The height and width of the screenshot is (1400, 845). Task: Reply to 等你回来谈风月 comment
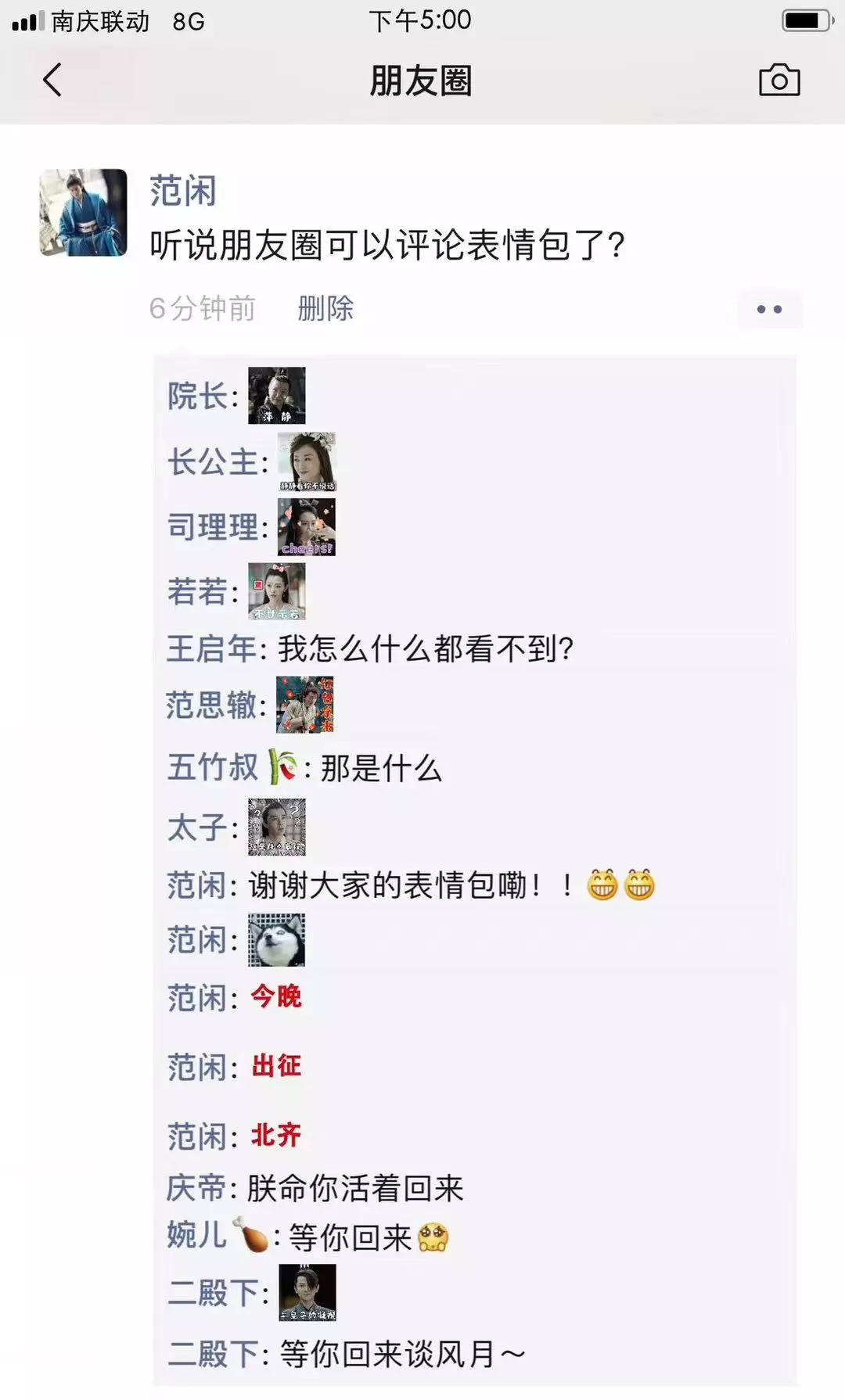click(401, 1354)
